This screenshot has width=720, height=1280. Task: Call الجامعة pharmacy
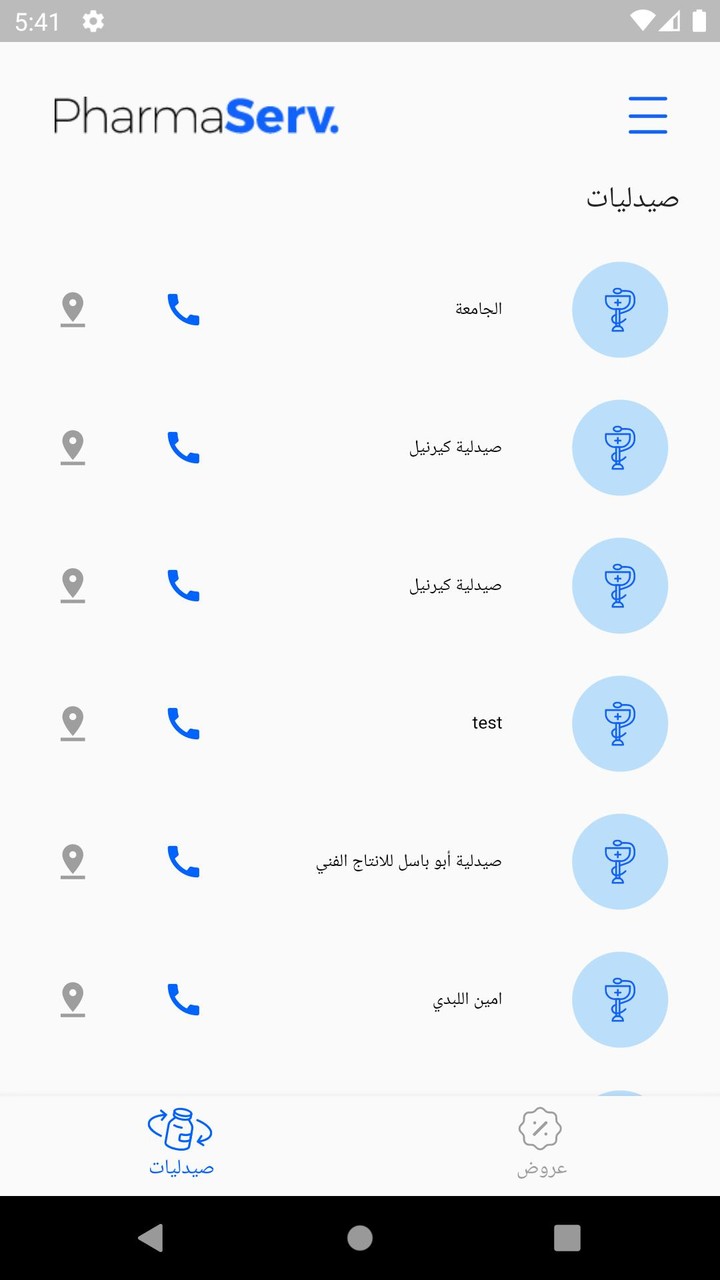[183, 310]
